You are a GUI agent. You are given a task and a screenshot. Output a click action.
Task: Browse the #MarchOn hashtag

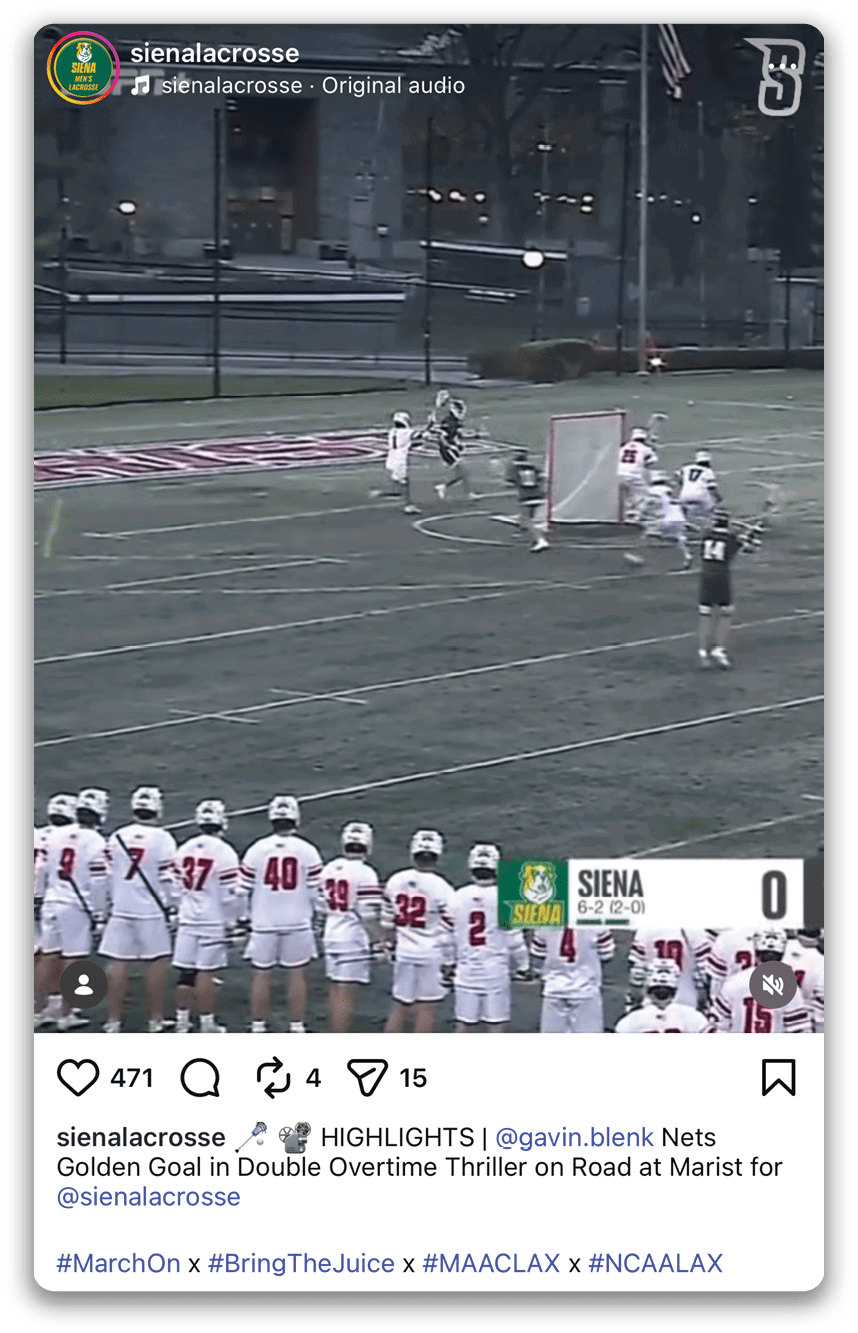118,1263
